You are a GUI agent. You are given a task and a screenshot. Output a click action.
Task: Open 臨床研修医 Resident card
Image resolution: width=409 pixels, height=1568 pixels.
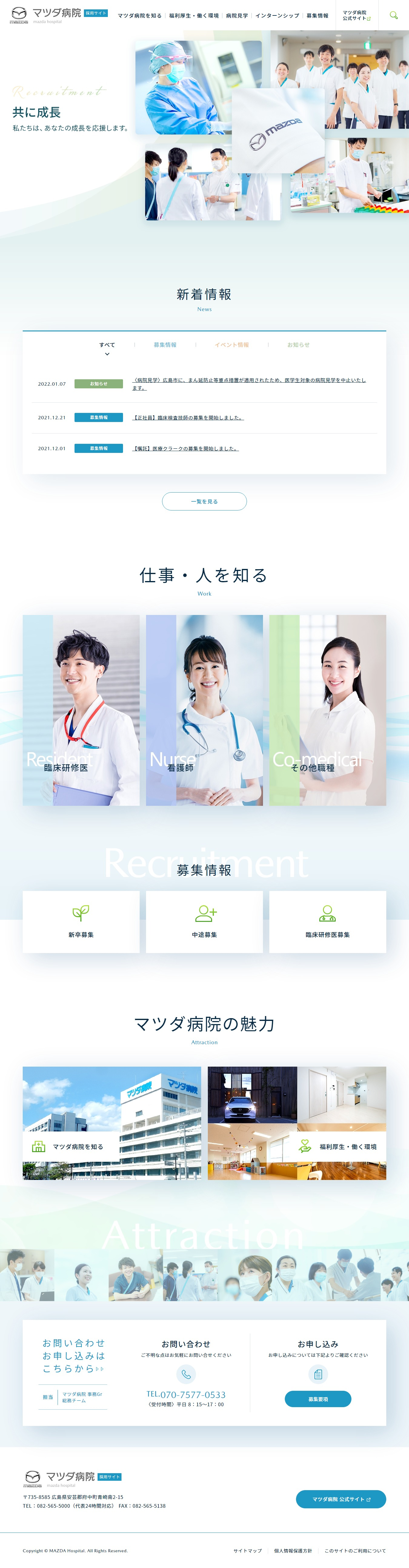pyautogui.click(x=81, y=710)
